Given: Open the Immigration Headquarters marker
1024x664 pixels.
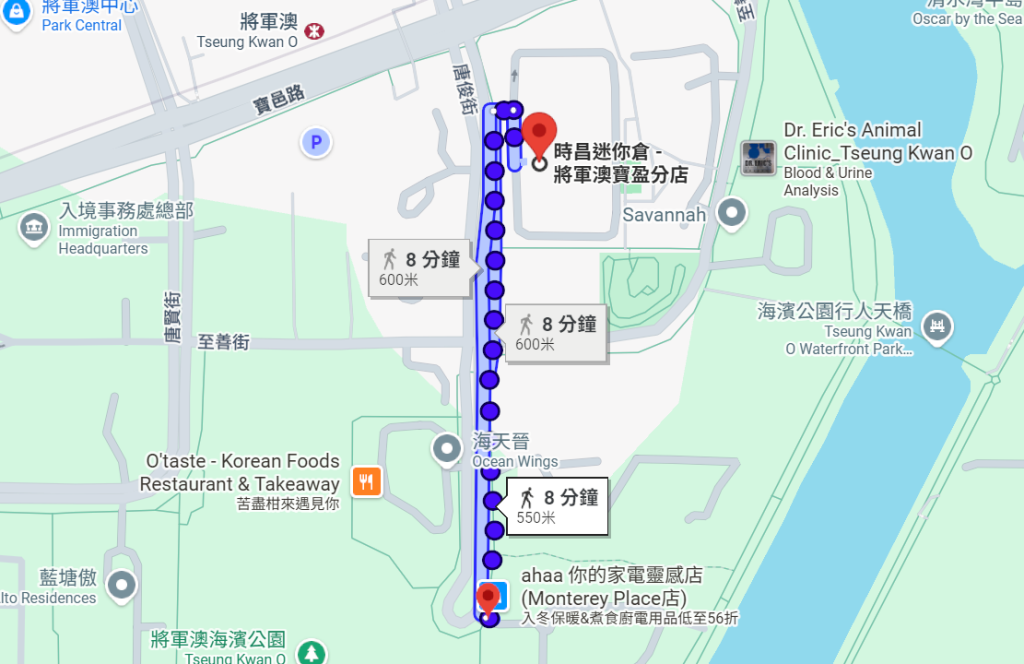Looking at the screenshot, I should pyautogui.click(x=34, y=227).
